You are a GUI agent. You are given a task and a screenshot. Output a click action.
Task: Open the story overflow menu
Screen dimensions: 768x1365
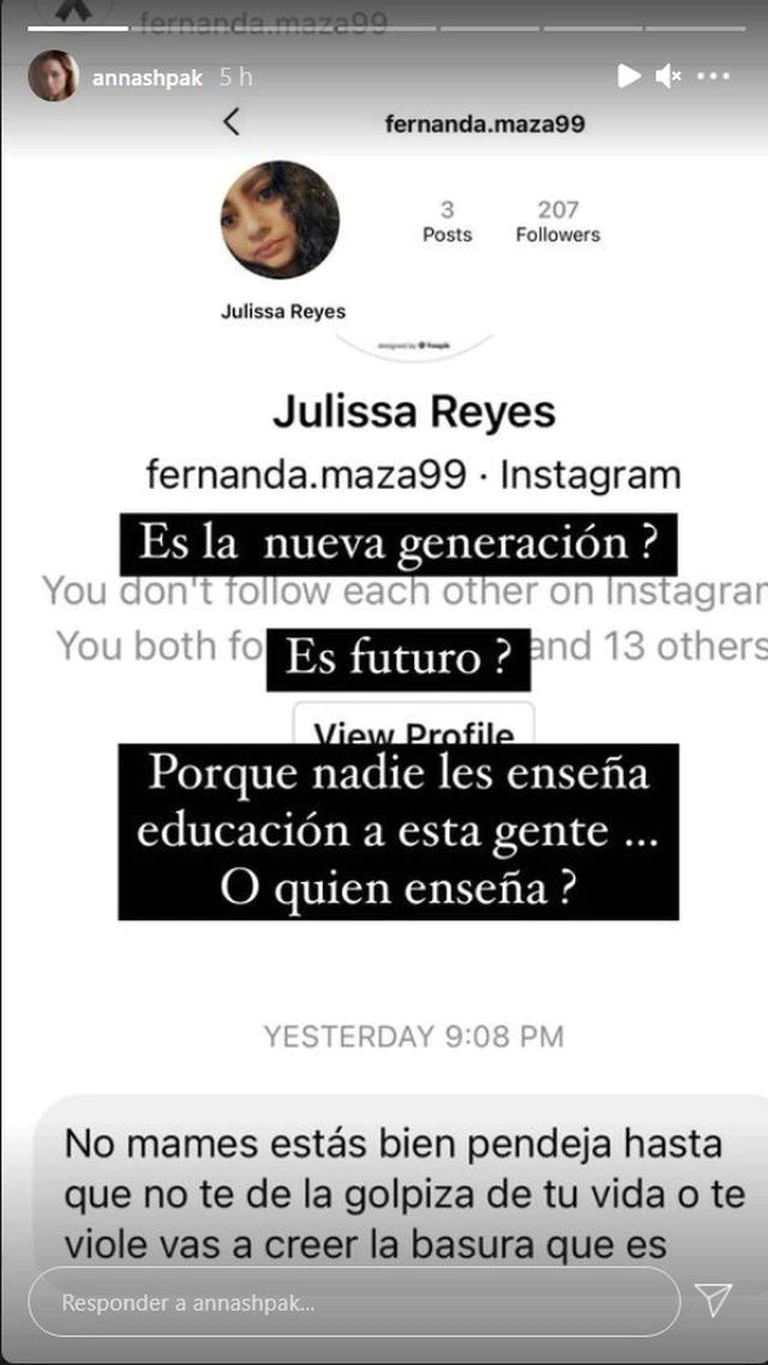pyautogui.click(x=713, y=76)
